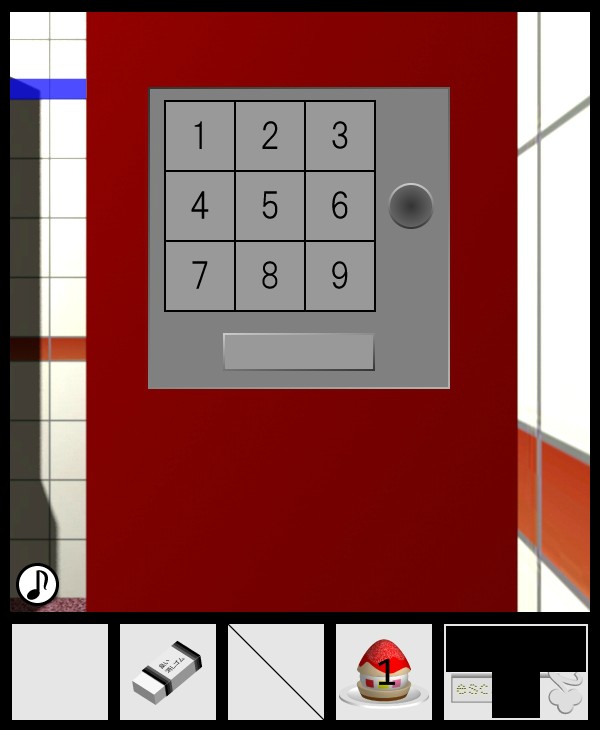Hit digit 6 on the keypad
The width and height of the screenshot is (600, 730).
(x=340, y=206)
